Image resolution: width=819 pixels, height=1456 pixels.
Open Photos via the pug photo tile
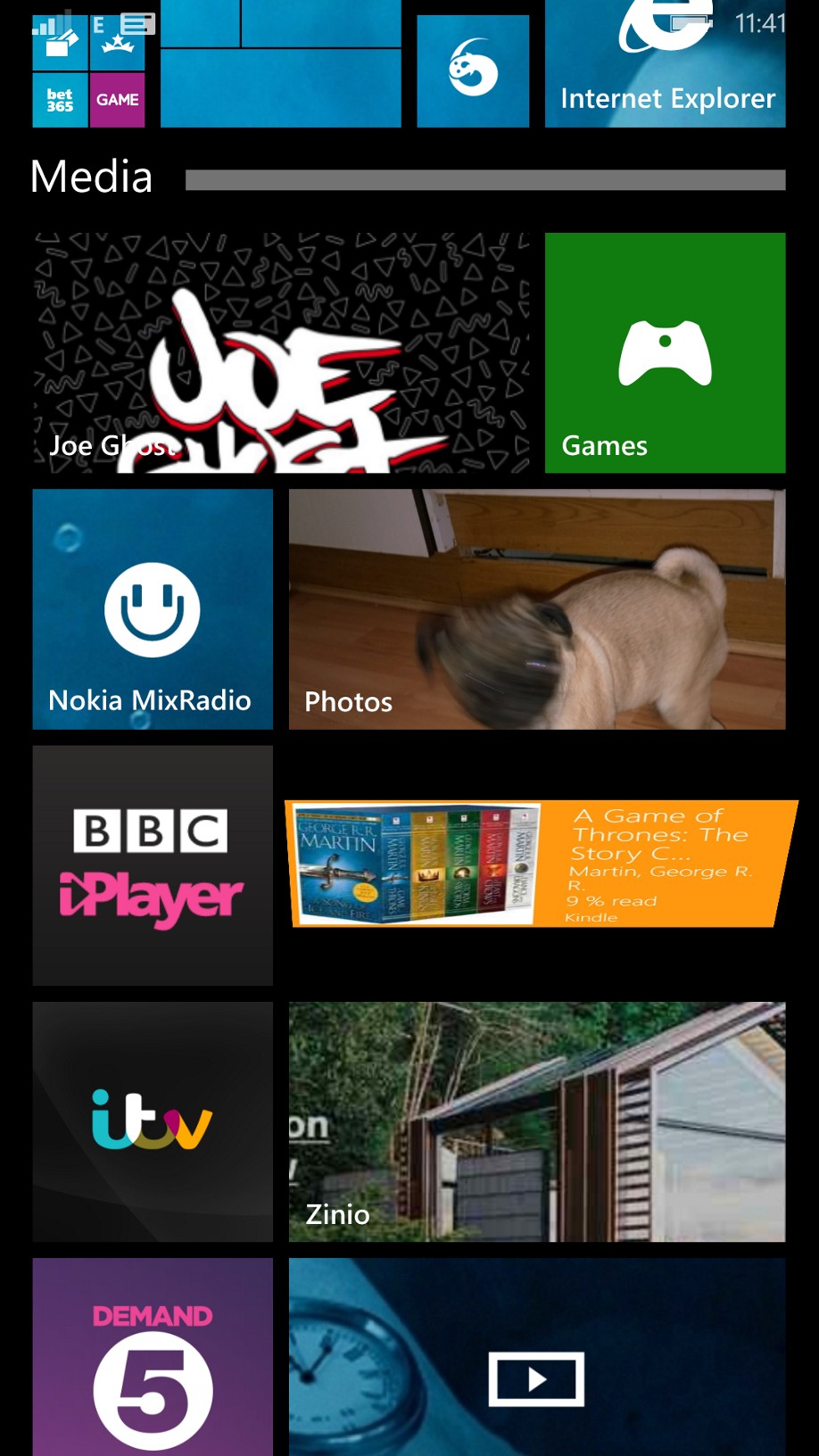[535, 609]
